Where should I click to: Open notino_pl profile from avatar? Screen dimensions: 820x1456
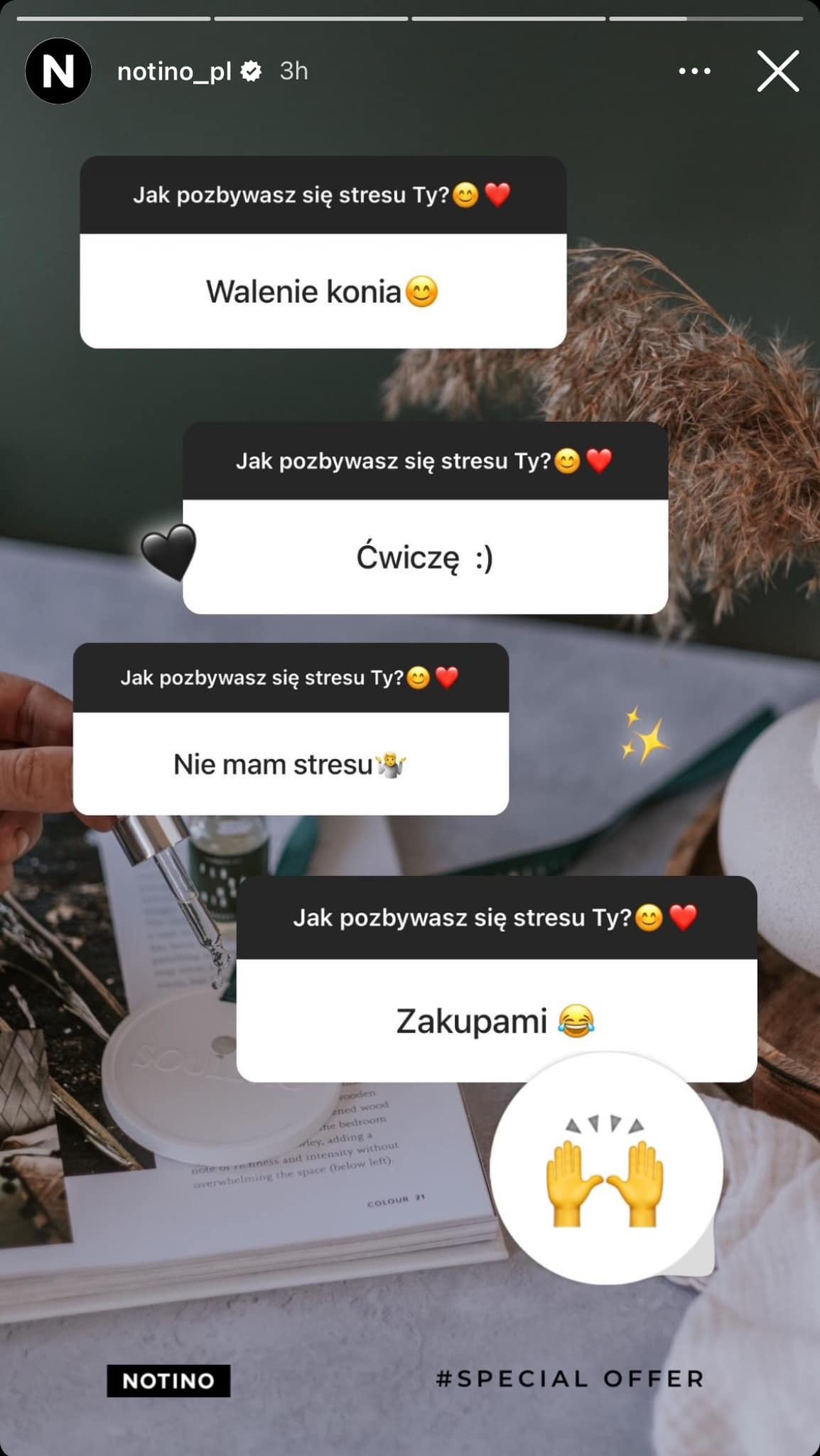click(x=58, y=71)
